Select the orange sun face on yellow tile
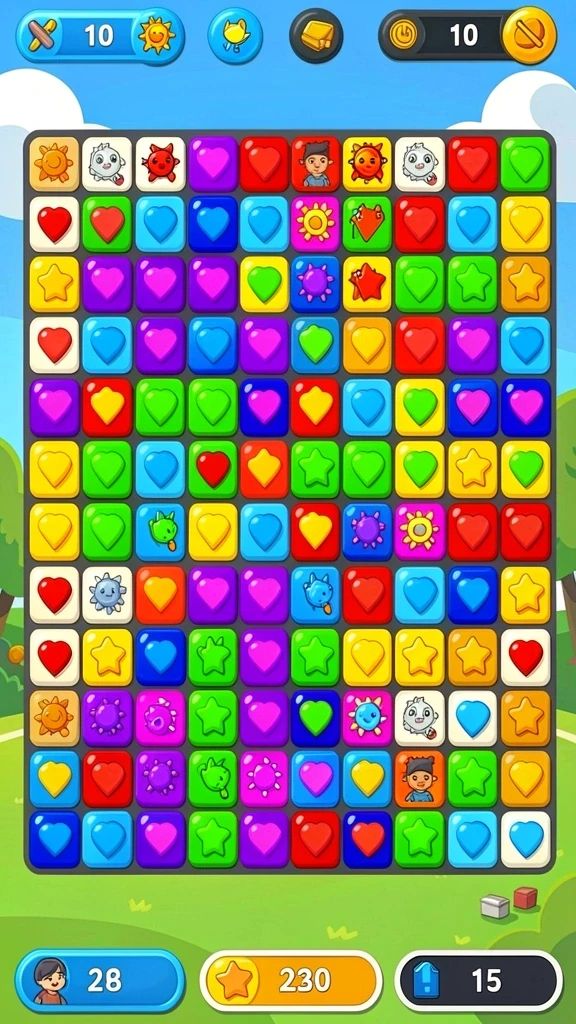The width and height of the screenshot is (576, 1024). click(368, 163)
